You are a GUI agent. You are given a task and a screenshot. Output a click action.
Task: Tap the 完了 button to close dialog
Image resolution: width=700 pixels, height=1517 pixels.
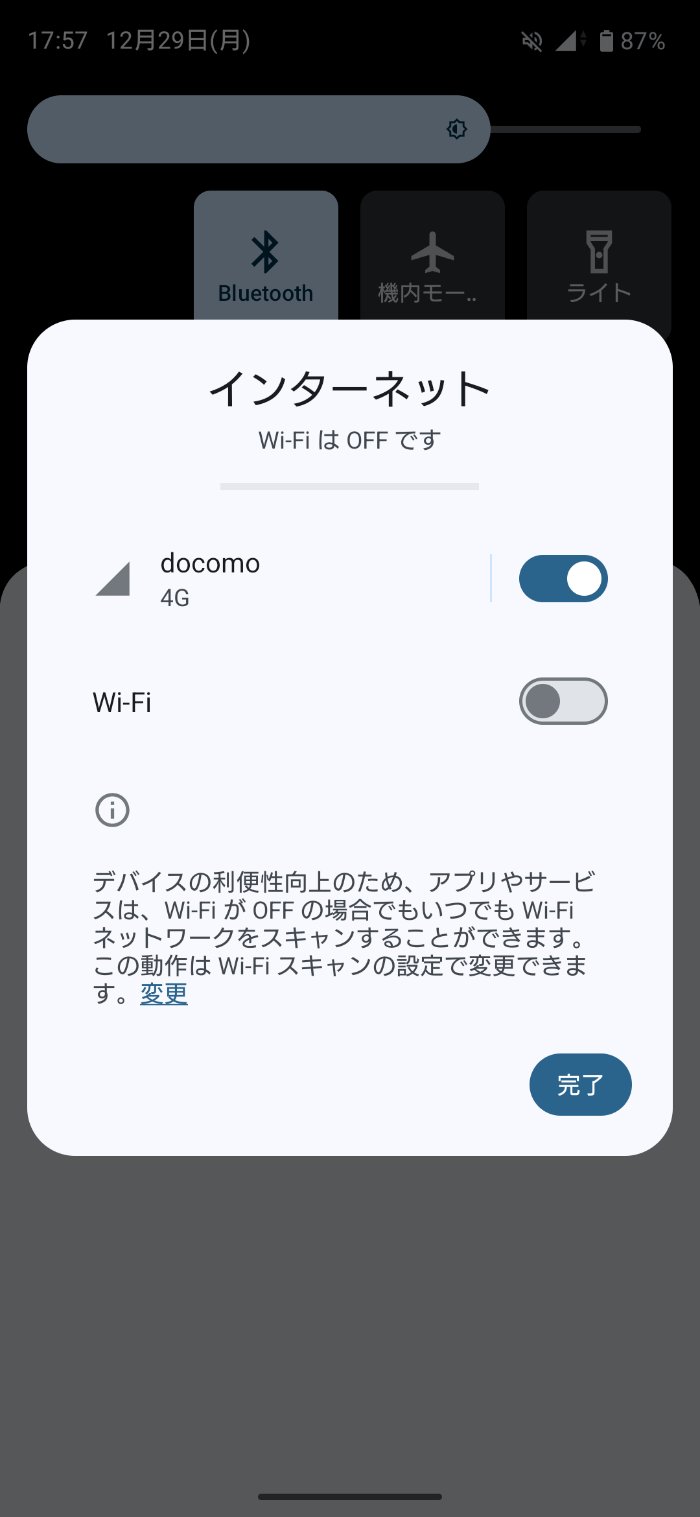[x=580, y=1084]
